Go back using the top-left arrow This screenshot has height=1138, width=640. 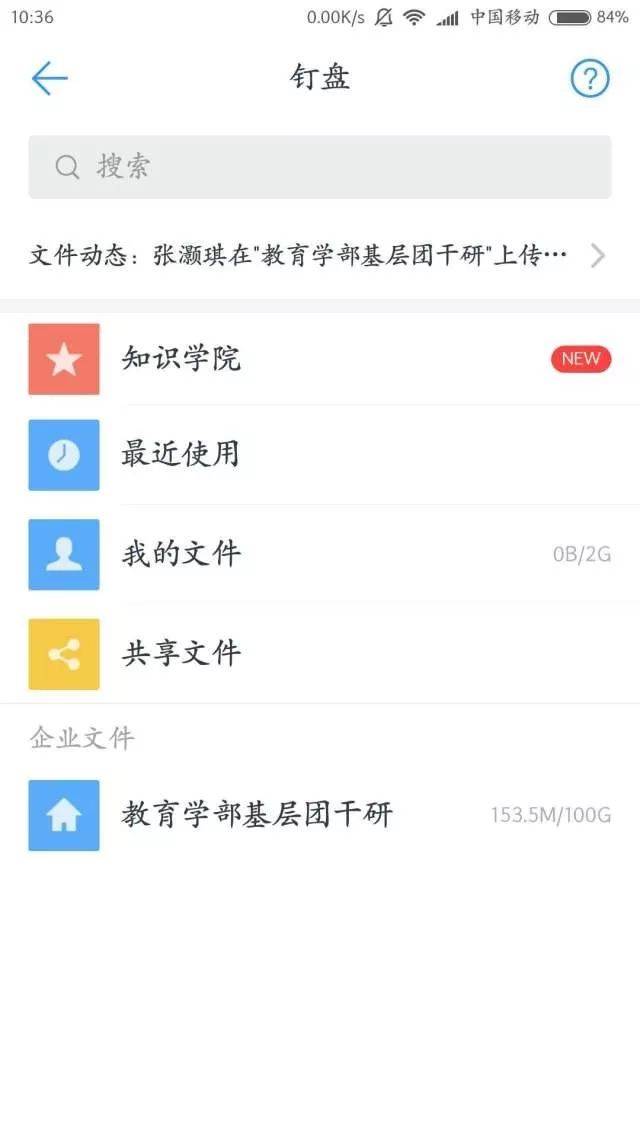[49, 78]
